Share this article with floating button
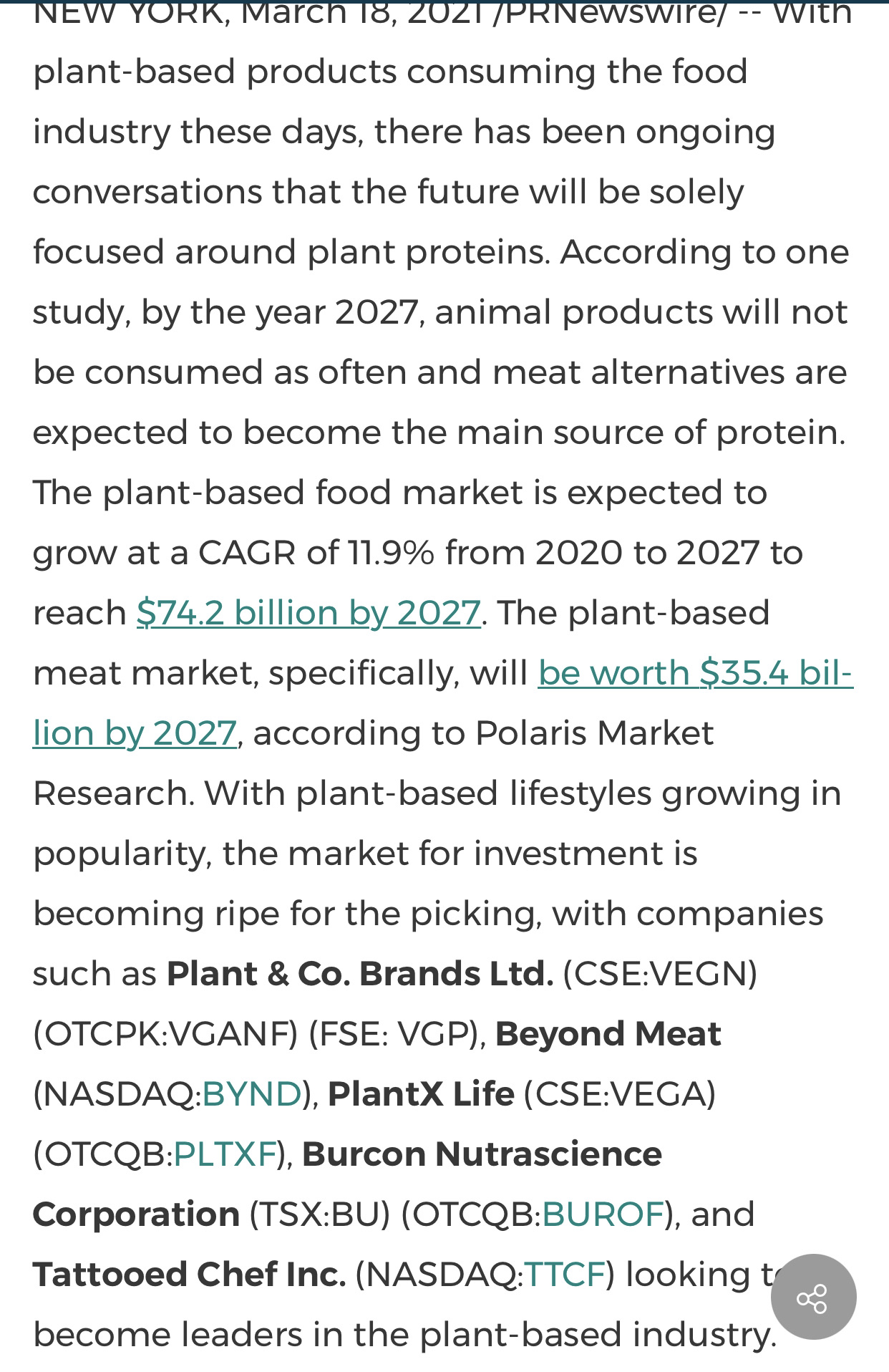 (x=812, y=1297)
